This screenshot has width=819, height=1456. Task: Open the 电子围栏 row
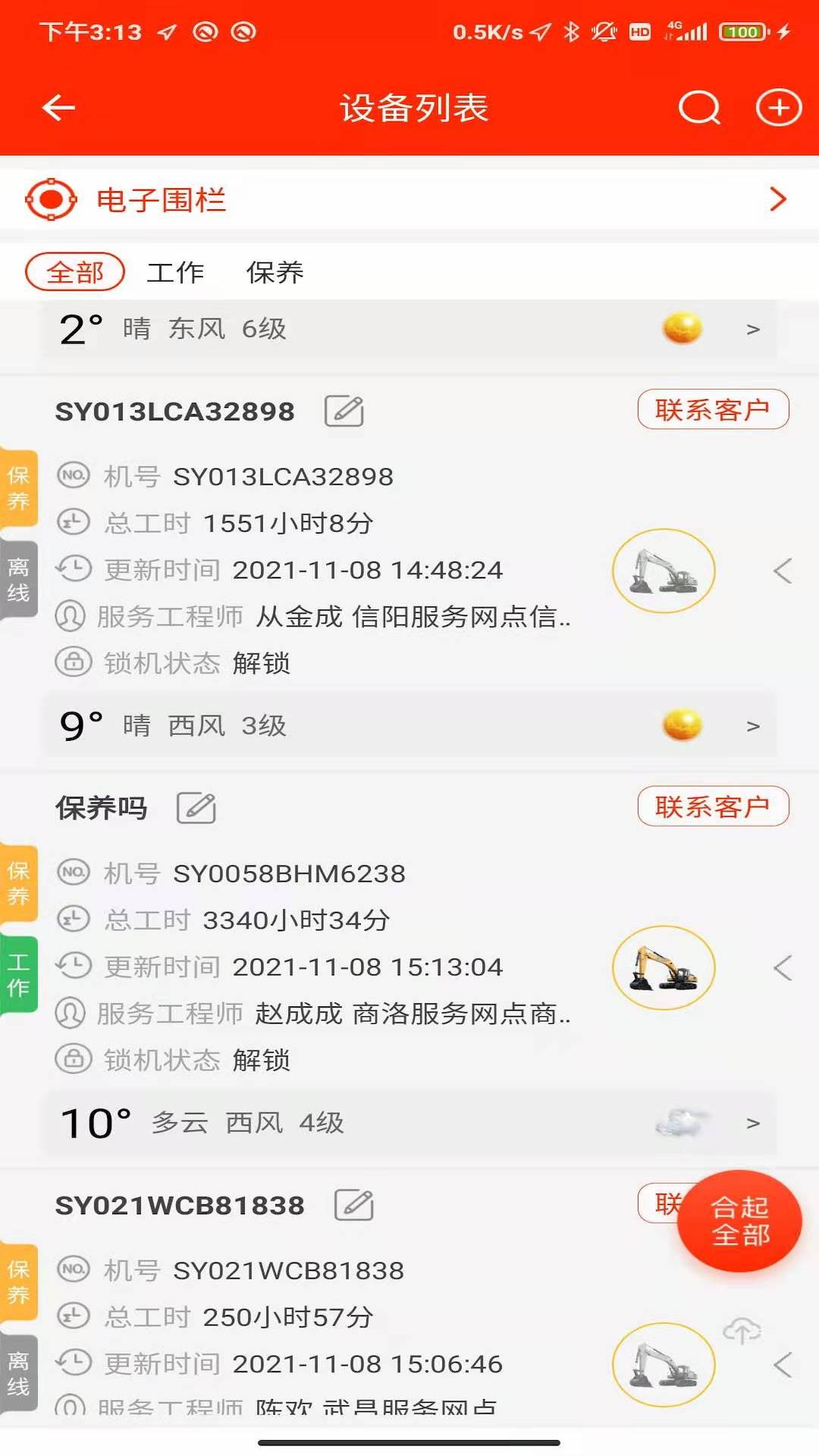tap(409, 200)
